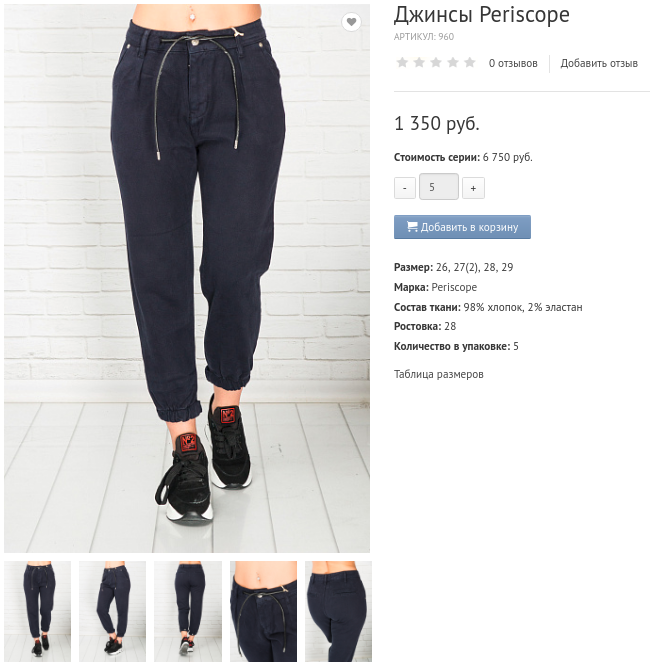Select the fifth thumbnail, back close-up
This screenshot has width=650, height=665.
338,610
